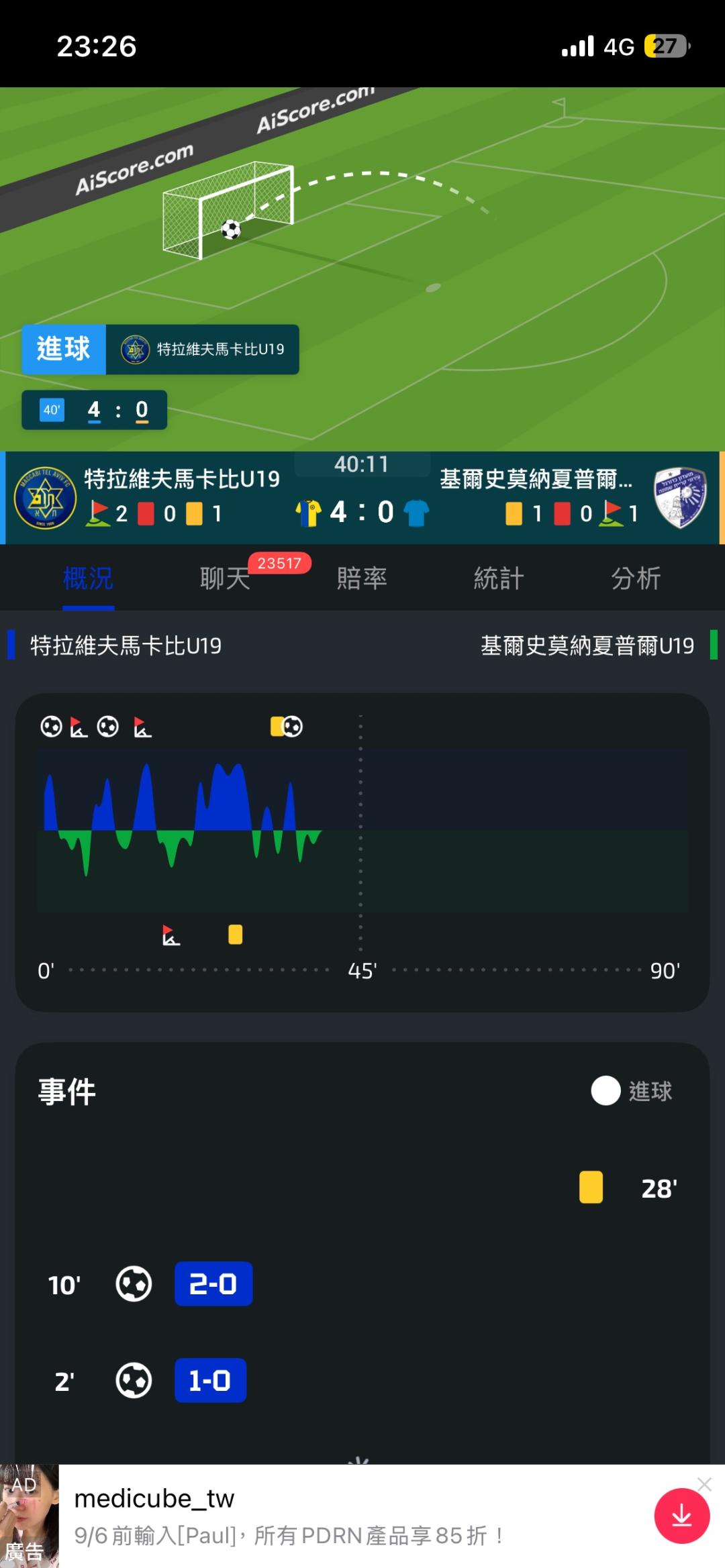Open the away team crest

[x=680, y=498]
